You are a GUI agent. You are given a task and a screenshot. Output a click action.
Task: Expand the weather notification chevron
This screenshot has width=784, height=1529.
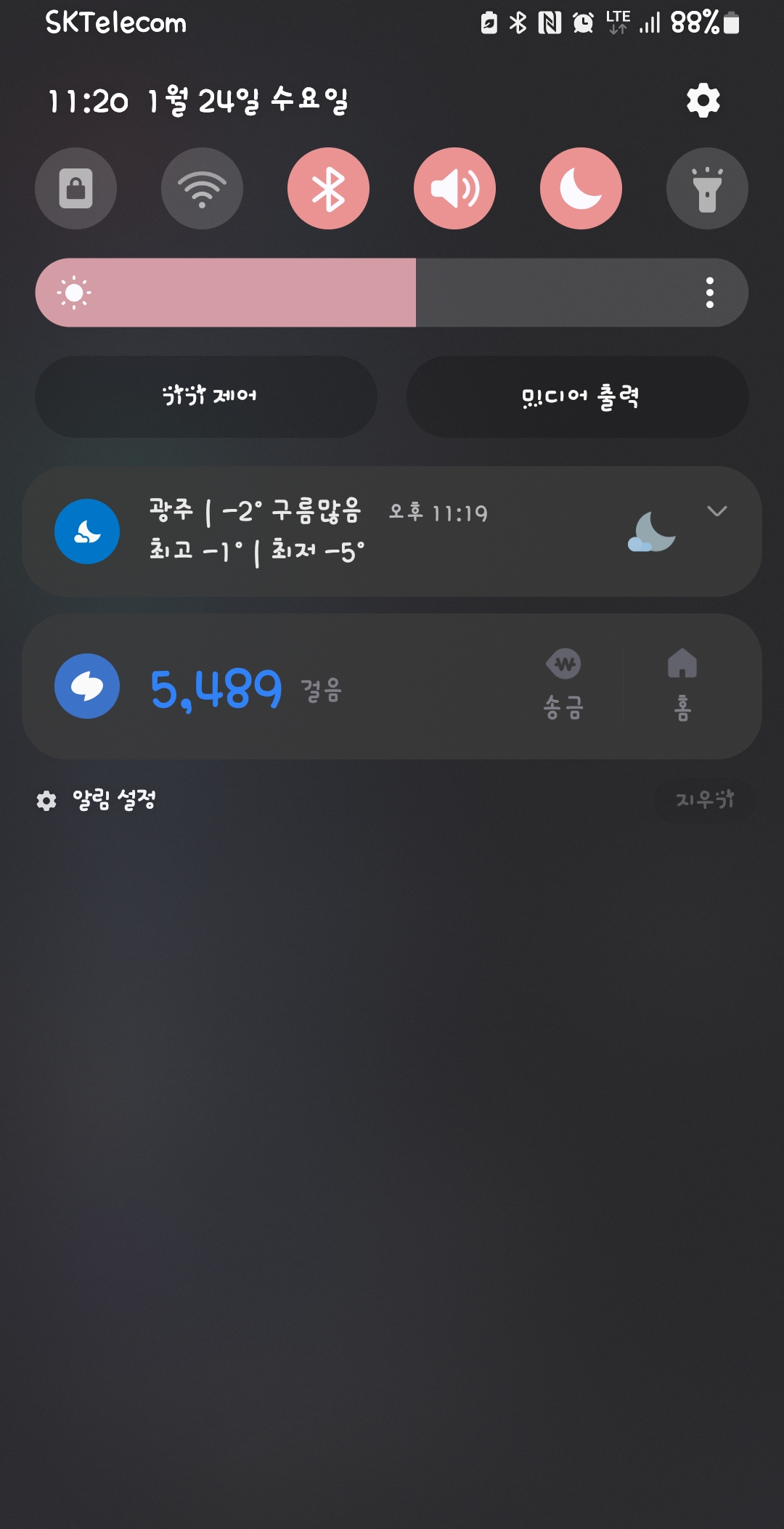click(x=716, y=512)
